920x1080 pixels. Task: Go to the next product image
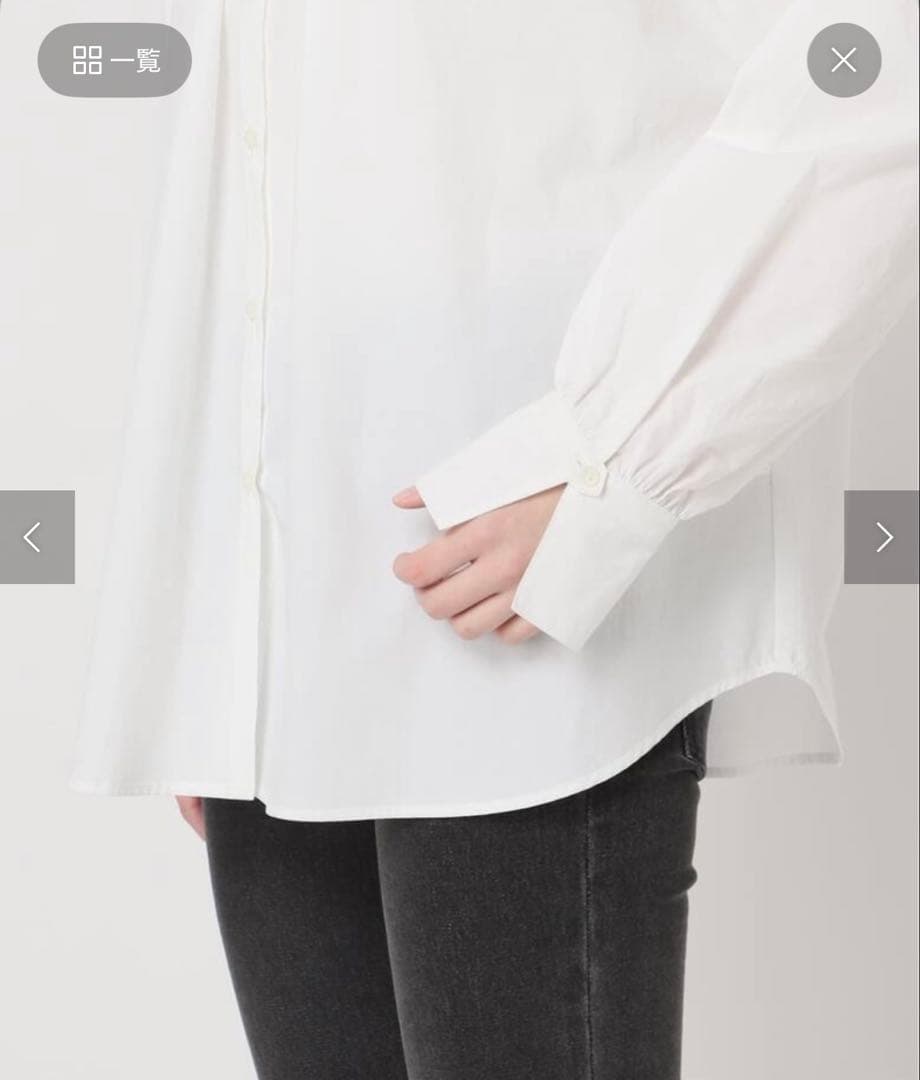tap(882, 537)
